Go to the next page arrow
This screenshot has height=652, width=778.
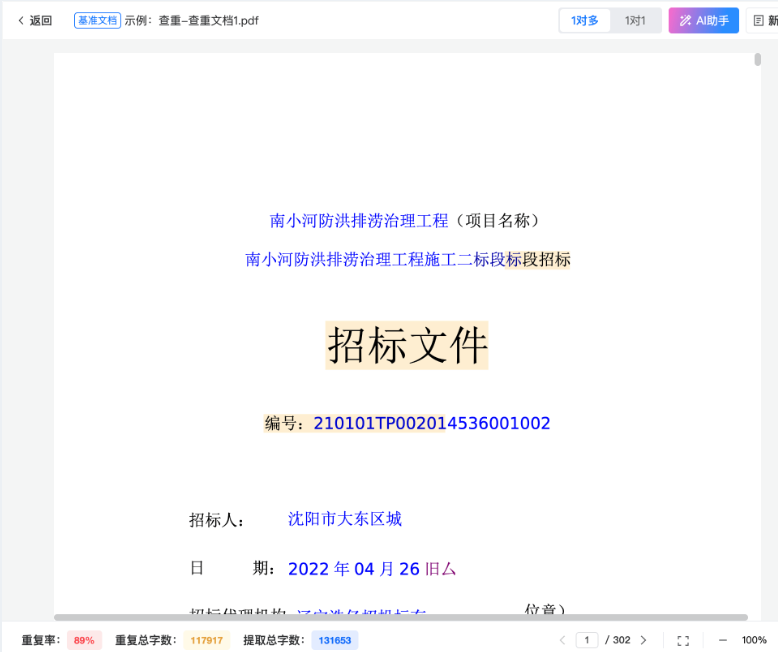pyautogui.click(x=643, y=640)
